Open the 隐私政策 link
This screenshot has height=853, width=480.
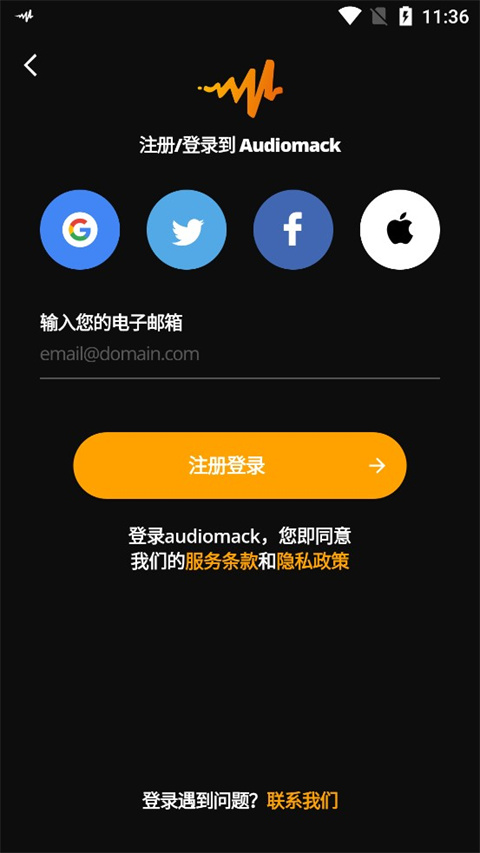click(x=313, y=561)
